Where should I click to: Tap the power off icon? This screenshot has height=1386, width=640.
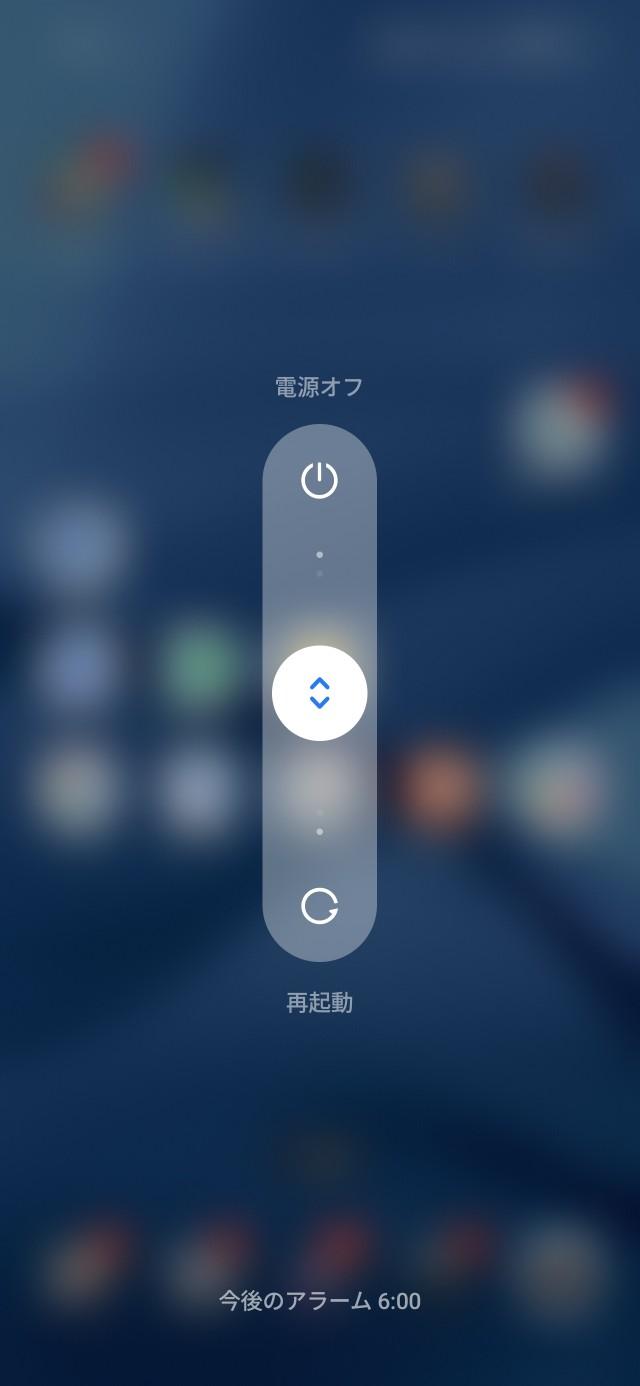(319, 481)
